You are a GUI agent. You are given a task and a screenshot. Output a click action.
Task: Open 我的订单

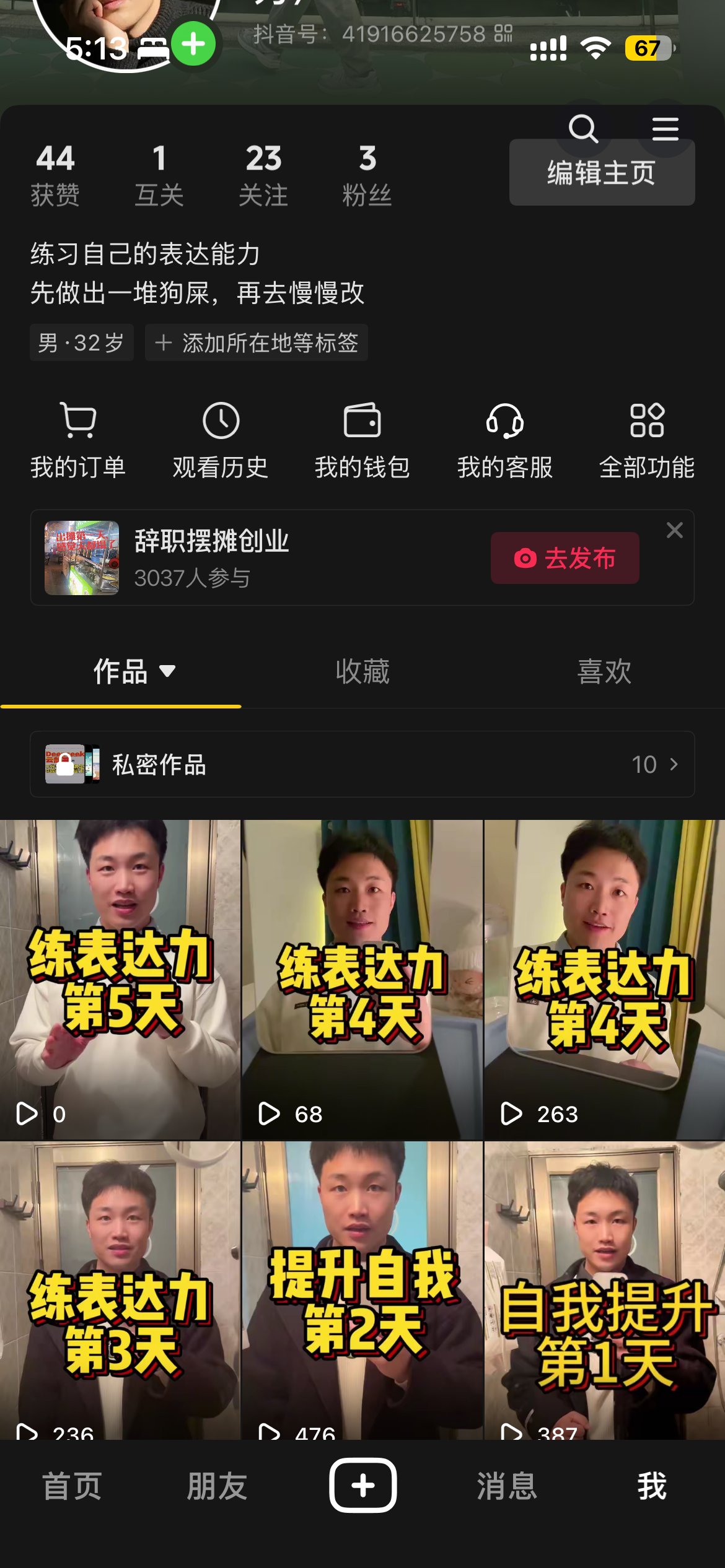[x=79, y=440]
